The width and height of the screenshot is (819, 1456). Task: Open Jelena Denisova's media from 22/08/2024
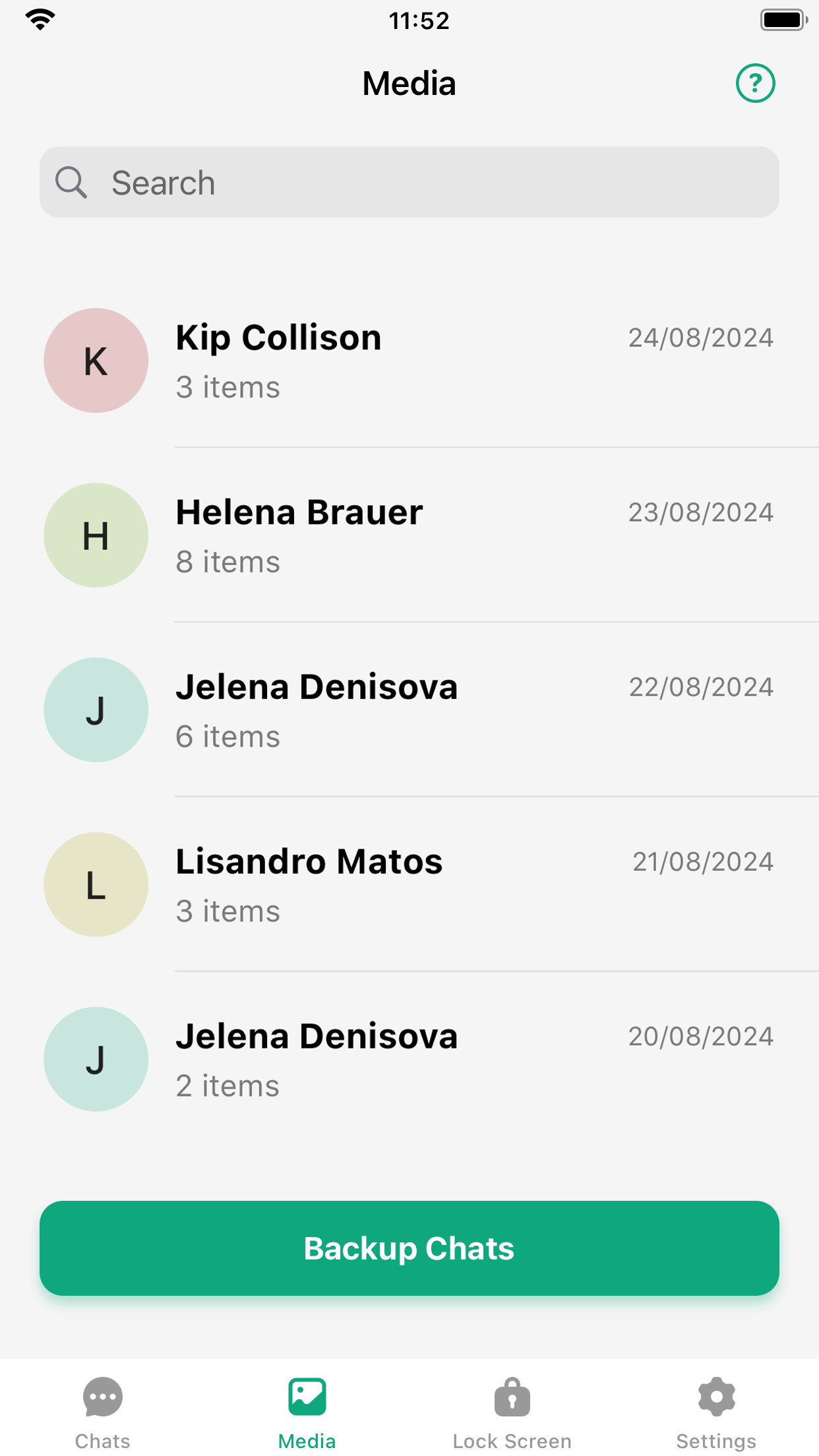click(x=409, y=710)
